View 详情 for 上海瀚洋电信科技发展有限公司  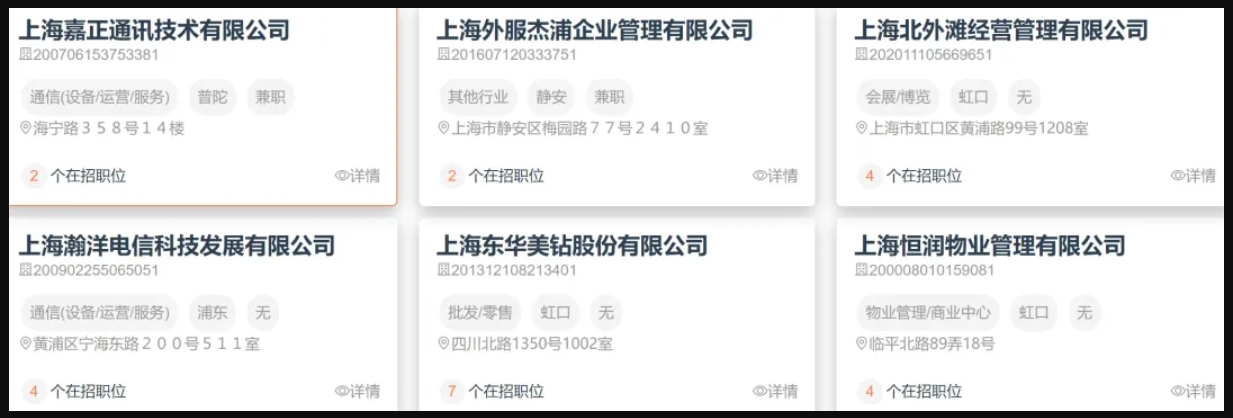358,391
